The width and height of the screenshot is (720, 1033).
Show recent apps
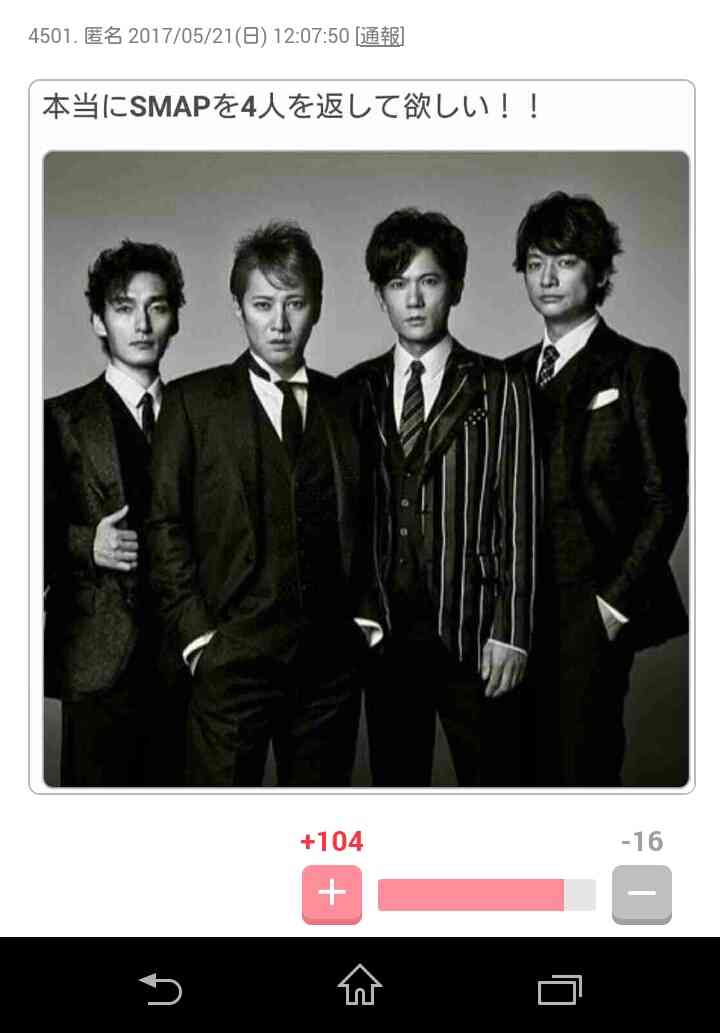559,989
